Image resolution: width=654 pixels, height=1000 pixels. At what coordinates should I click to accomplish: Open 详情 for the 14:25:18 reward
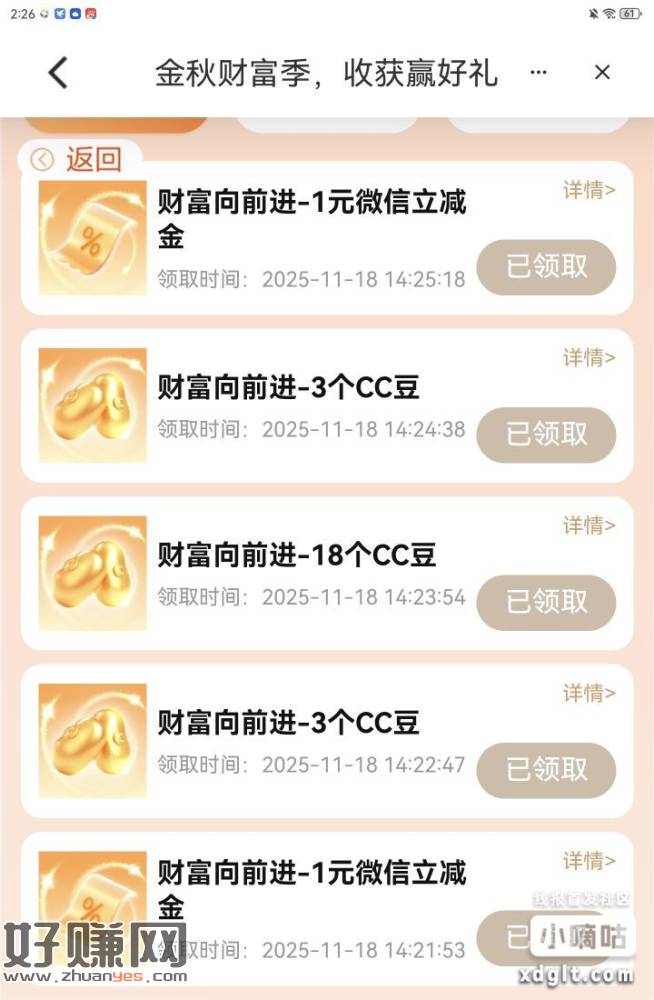[588, 190]
